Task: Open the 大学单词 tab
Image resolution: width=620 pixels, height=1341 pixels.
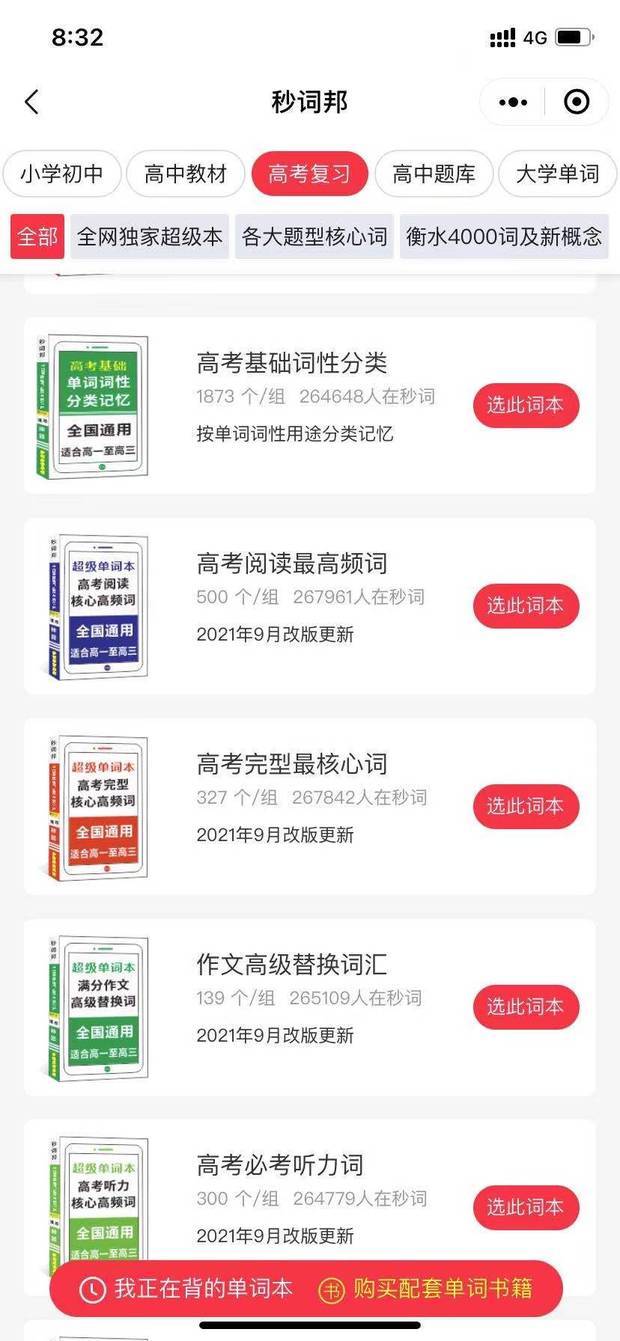Action: pos(557,174)
